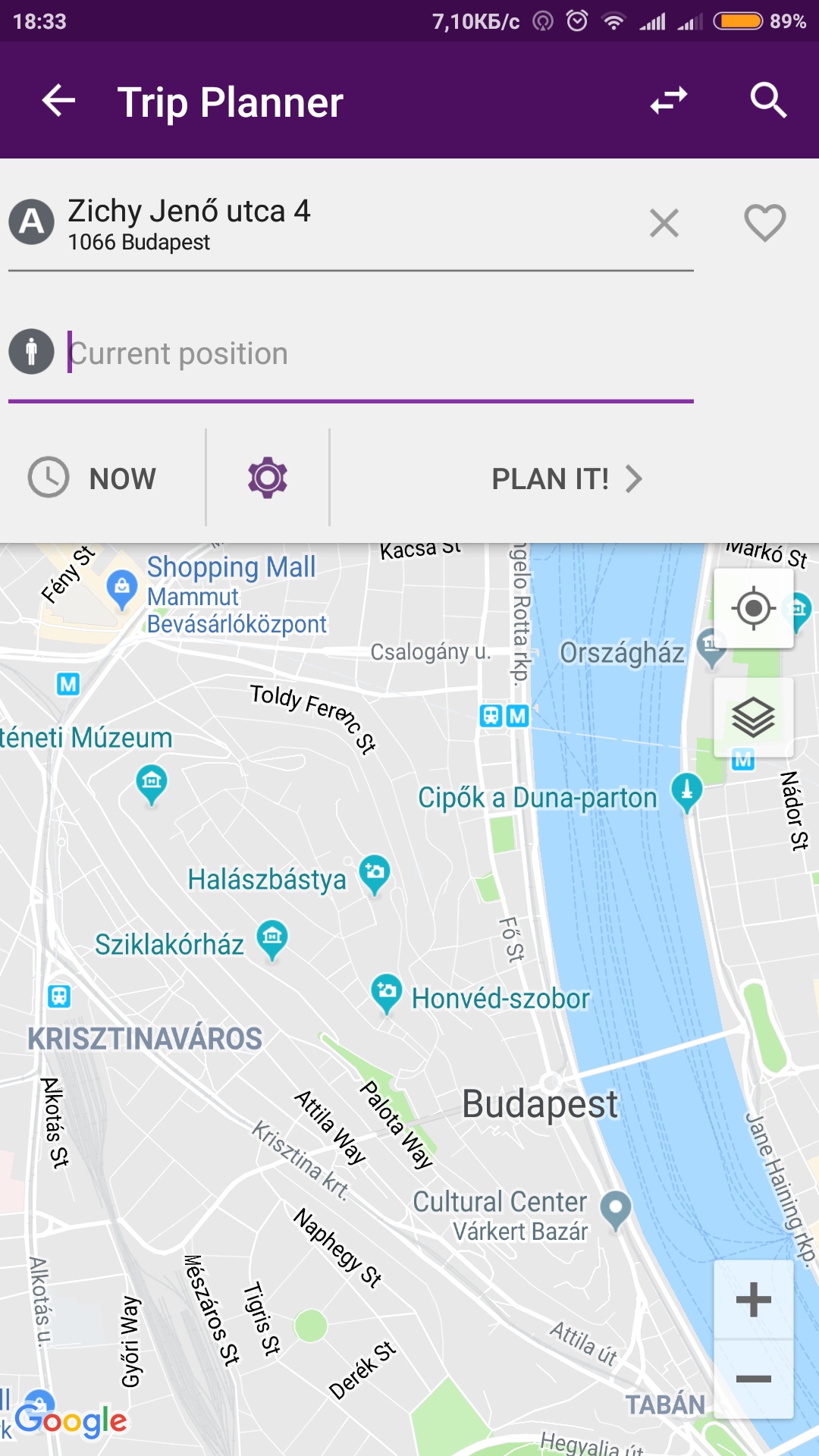The height and width of the screenshot is (1456, 819).
Task: Zoom in on the map
Action: coord(753,1300)
